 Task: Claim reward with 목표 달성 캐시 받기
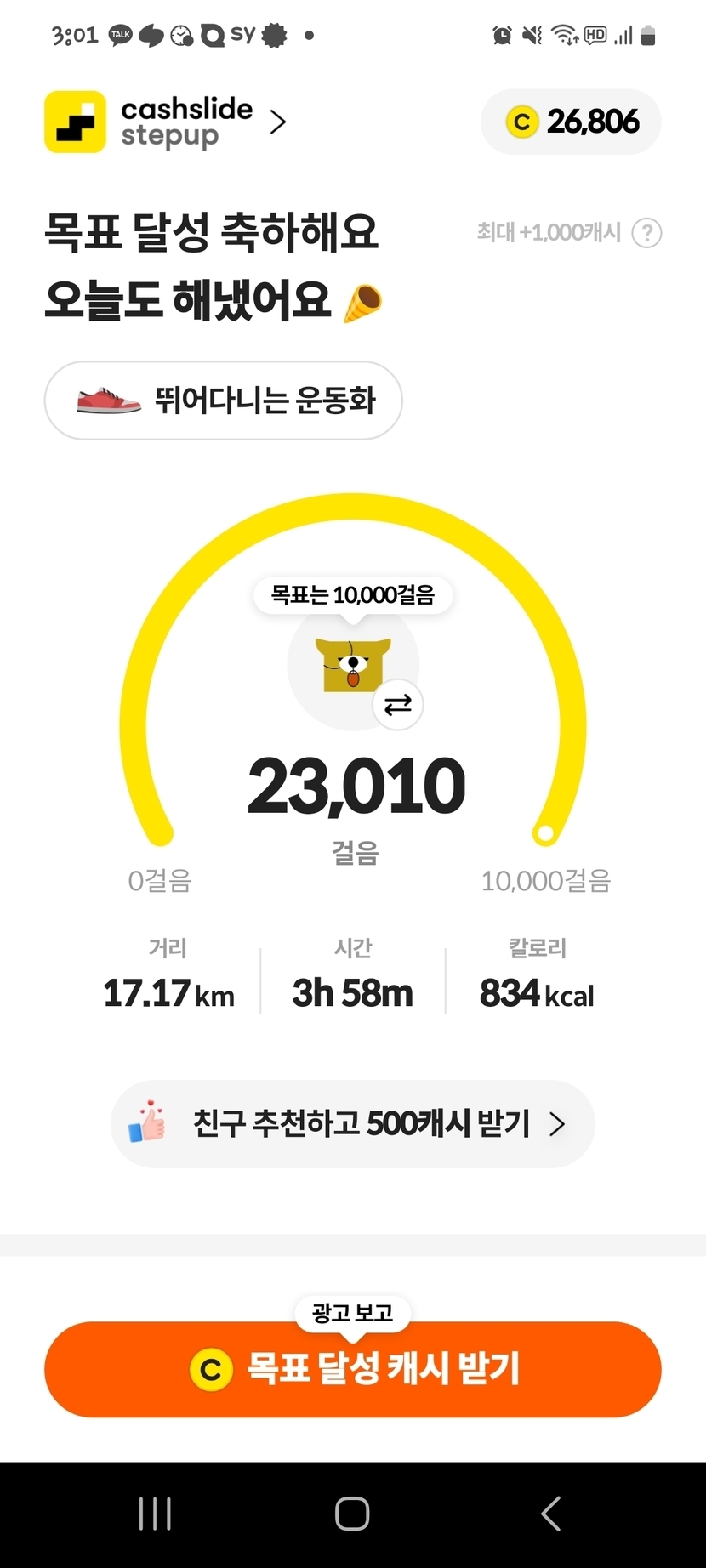pos(352,1369)
